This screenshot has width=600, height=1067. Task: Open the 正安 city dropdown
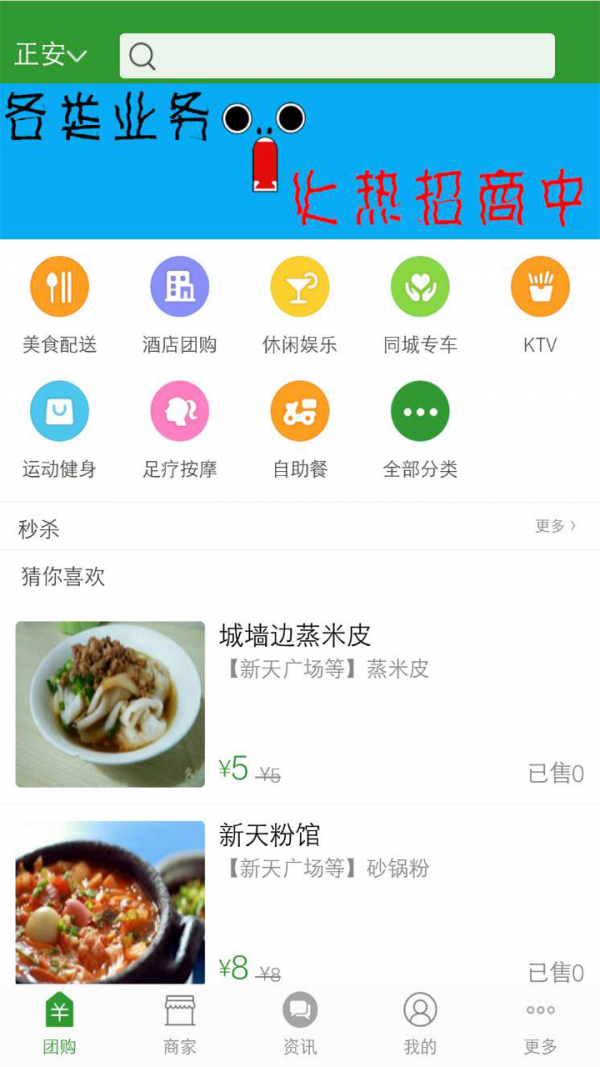pos(50,55)
